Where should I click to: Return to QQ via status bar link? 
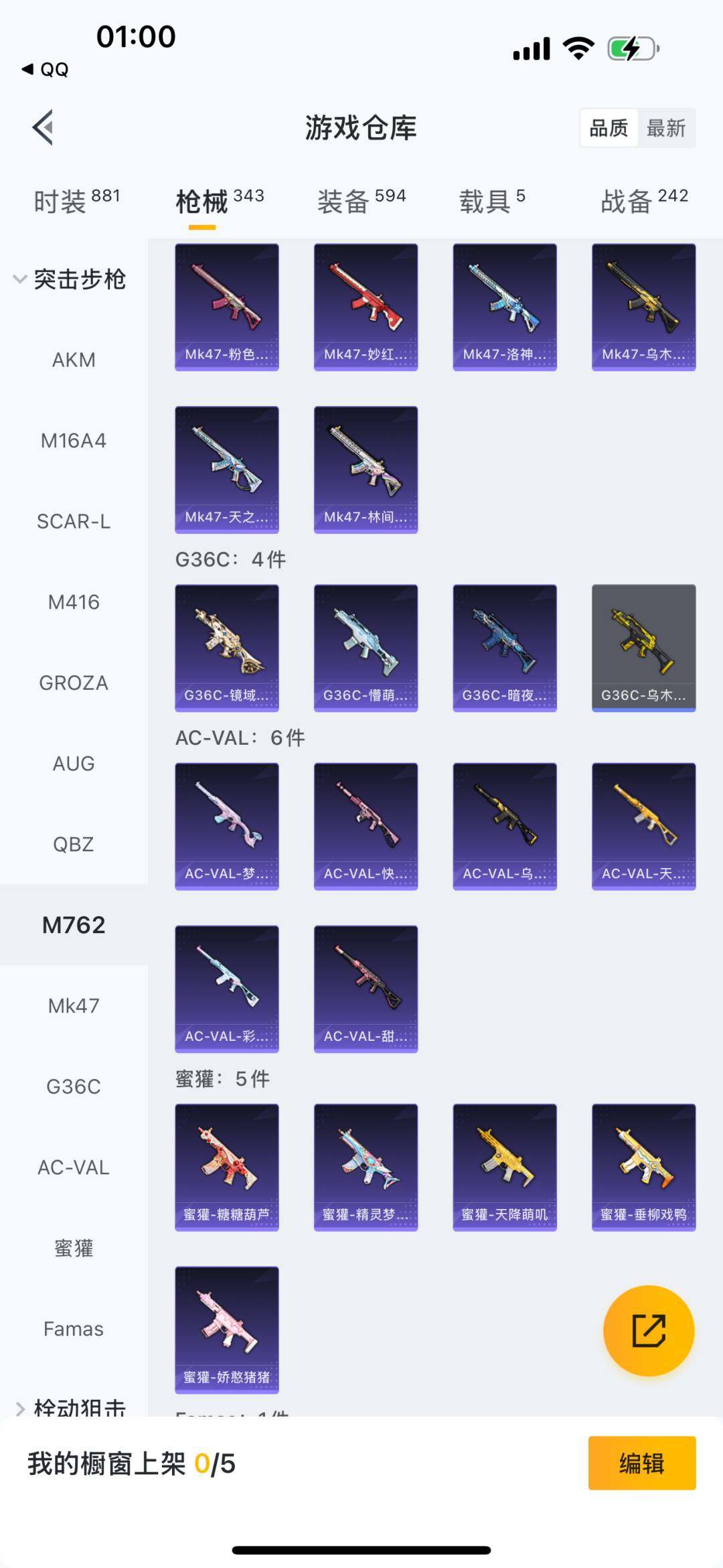(x=46, y=70)
